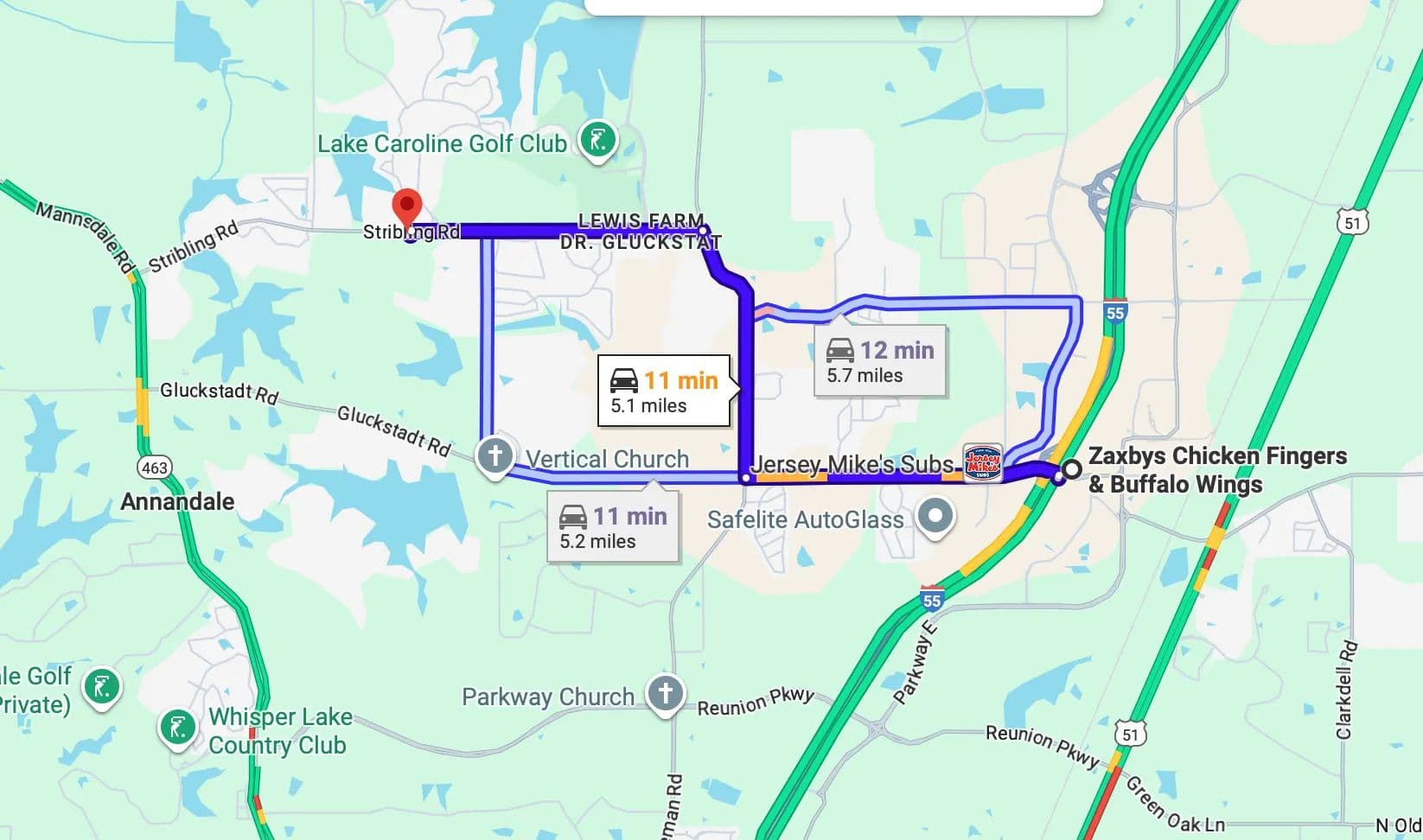Select the Parkway Church marker
Screen dimensions: 1423x840
[x=664, y=695]
